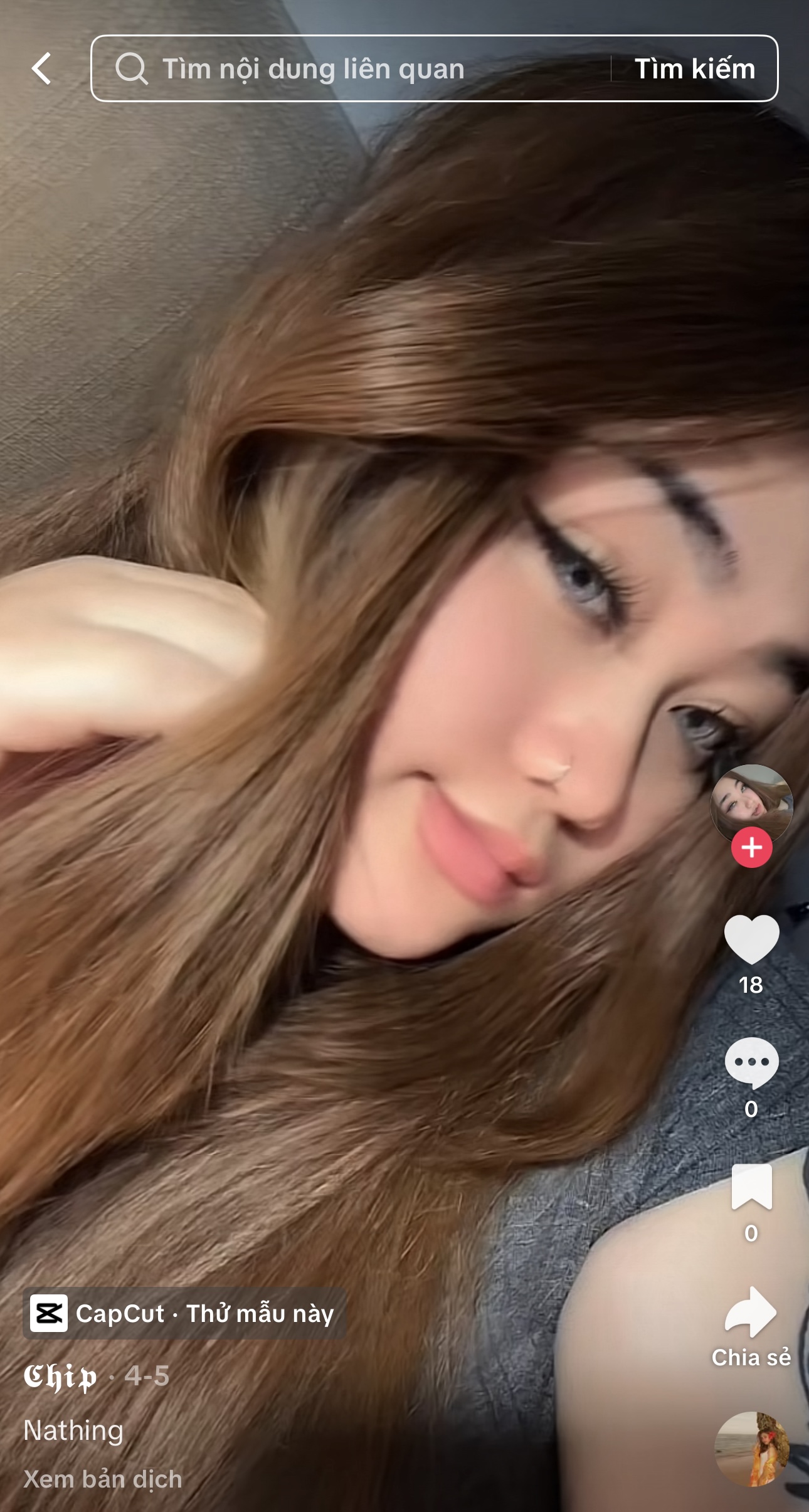Follow the creator with the red plus

coord(751,847)
